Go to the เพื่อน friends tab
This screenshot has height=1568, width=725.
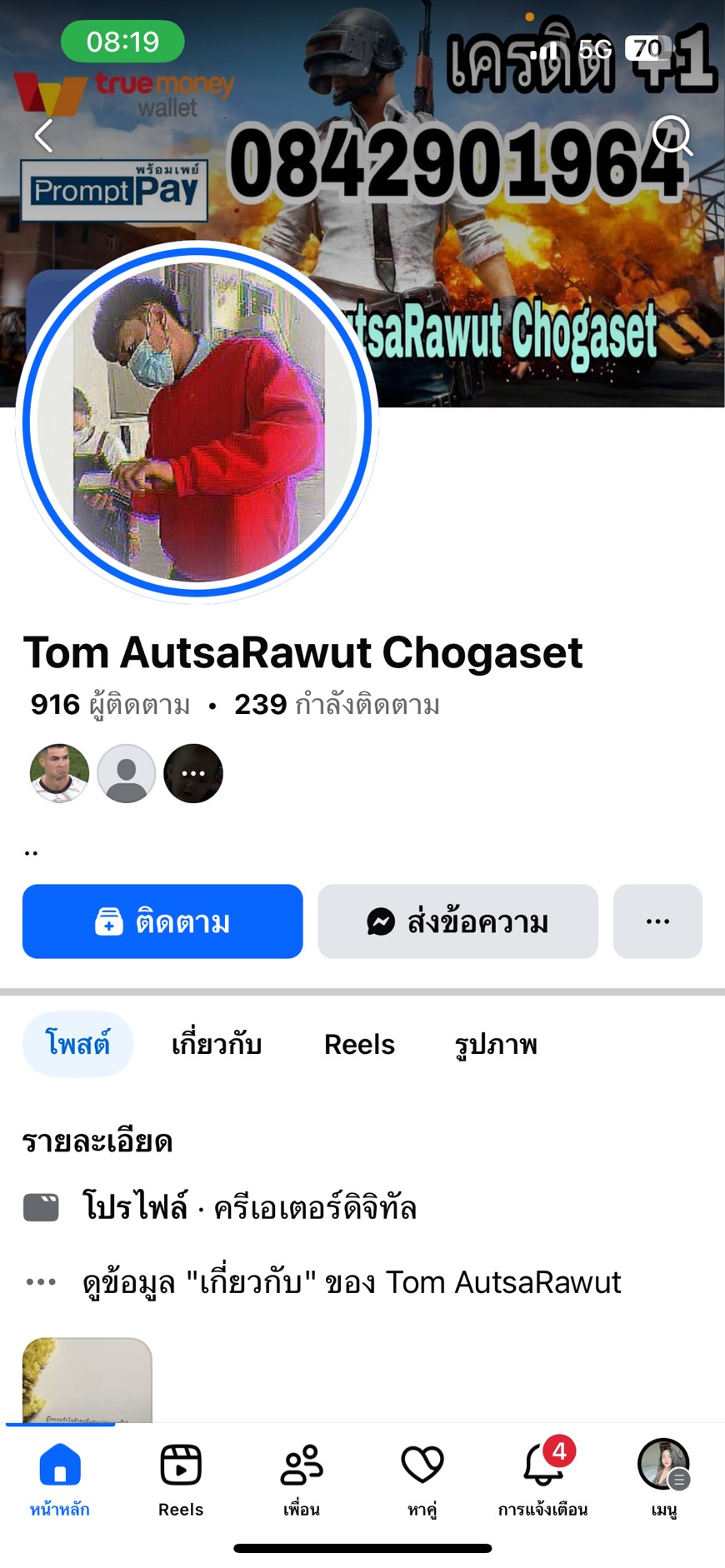pos(302,1477)
